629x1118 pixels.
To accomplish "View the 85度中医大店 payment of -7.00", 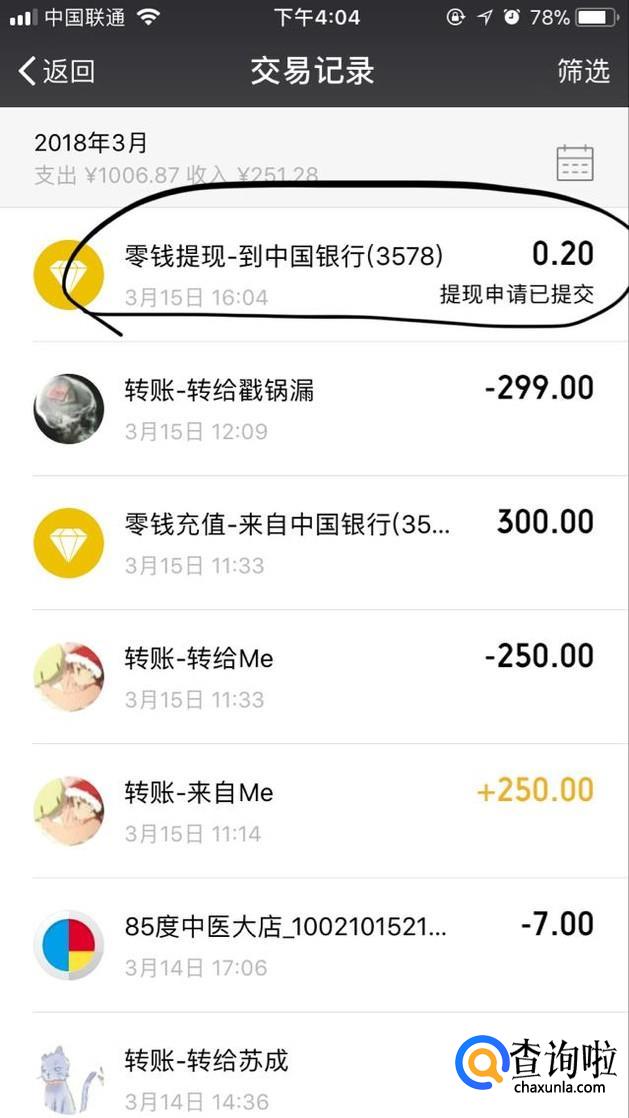I will pyautogui.click(x=330, y=944).
